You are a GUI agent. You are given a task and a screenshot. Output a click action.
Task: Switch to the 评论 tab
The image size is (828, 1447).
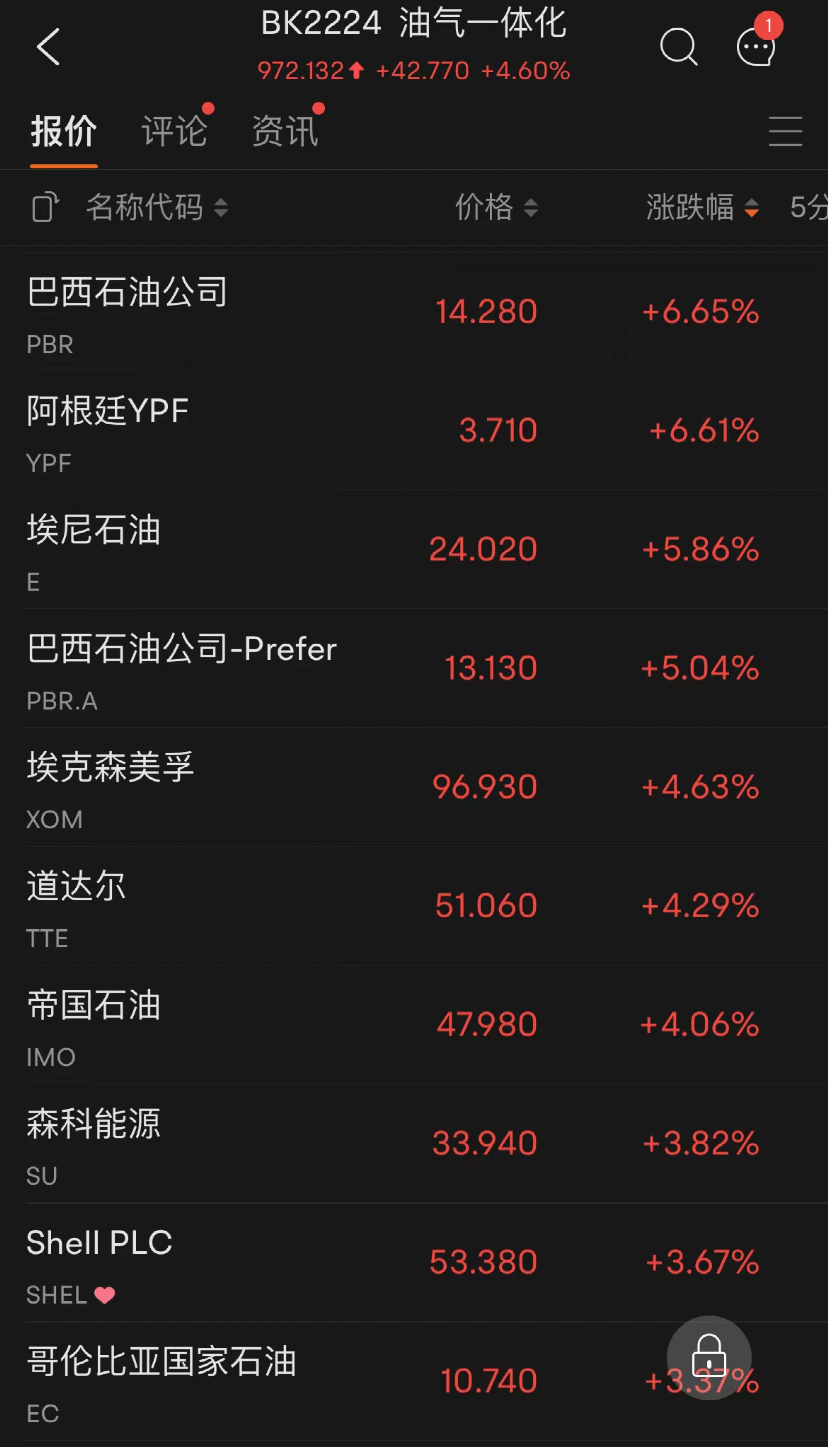[175, 131]
